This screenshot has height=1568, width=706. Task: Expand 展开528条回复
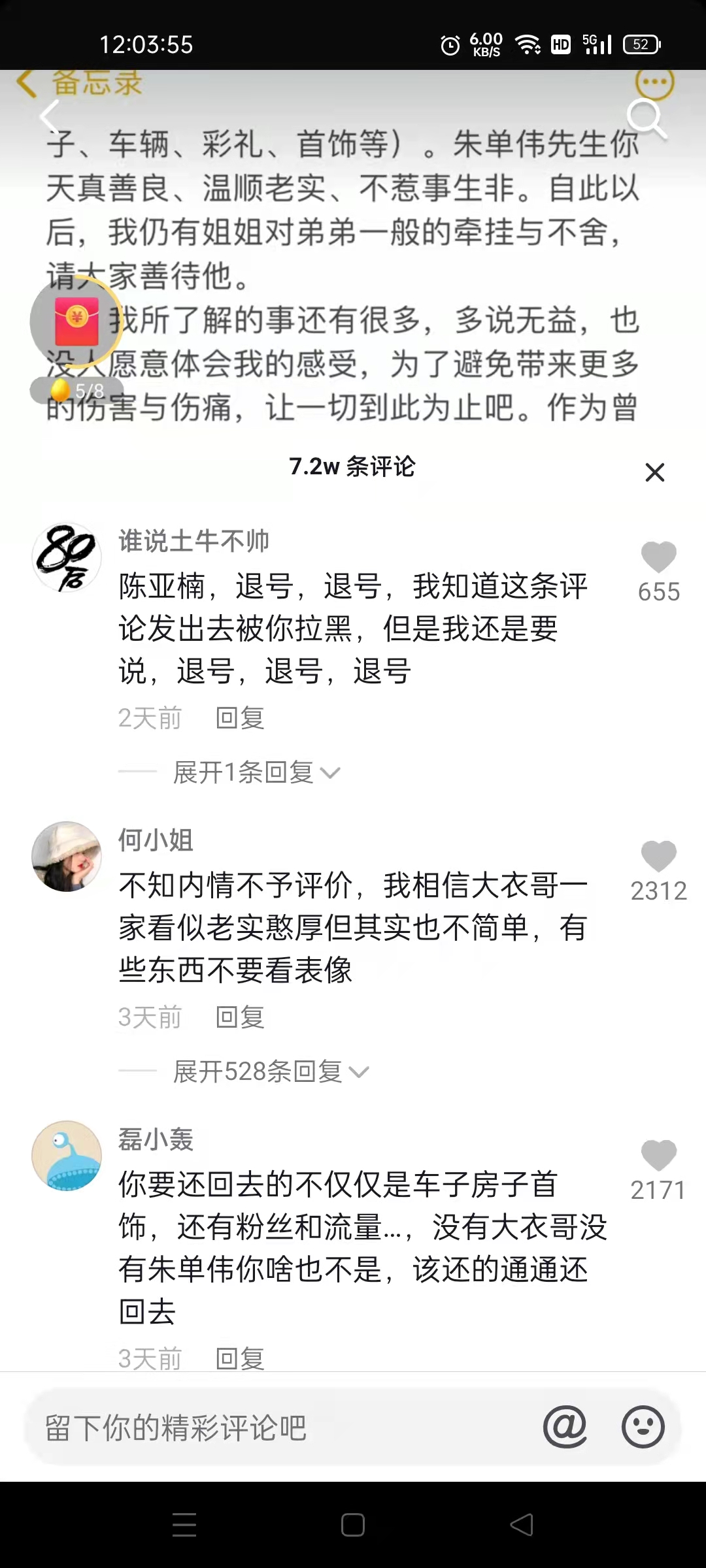coord(271,1072)
